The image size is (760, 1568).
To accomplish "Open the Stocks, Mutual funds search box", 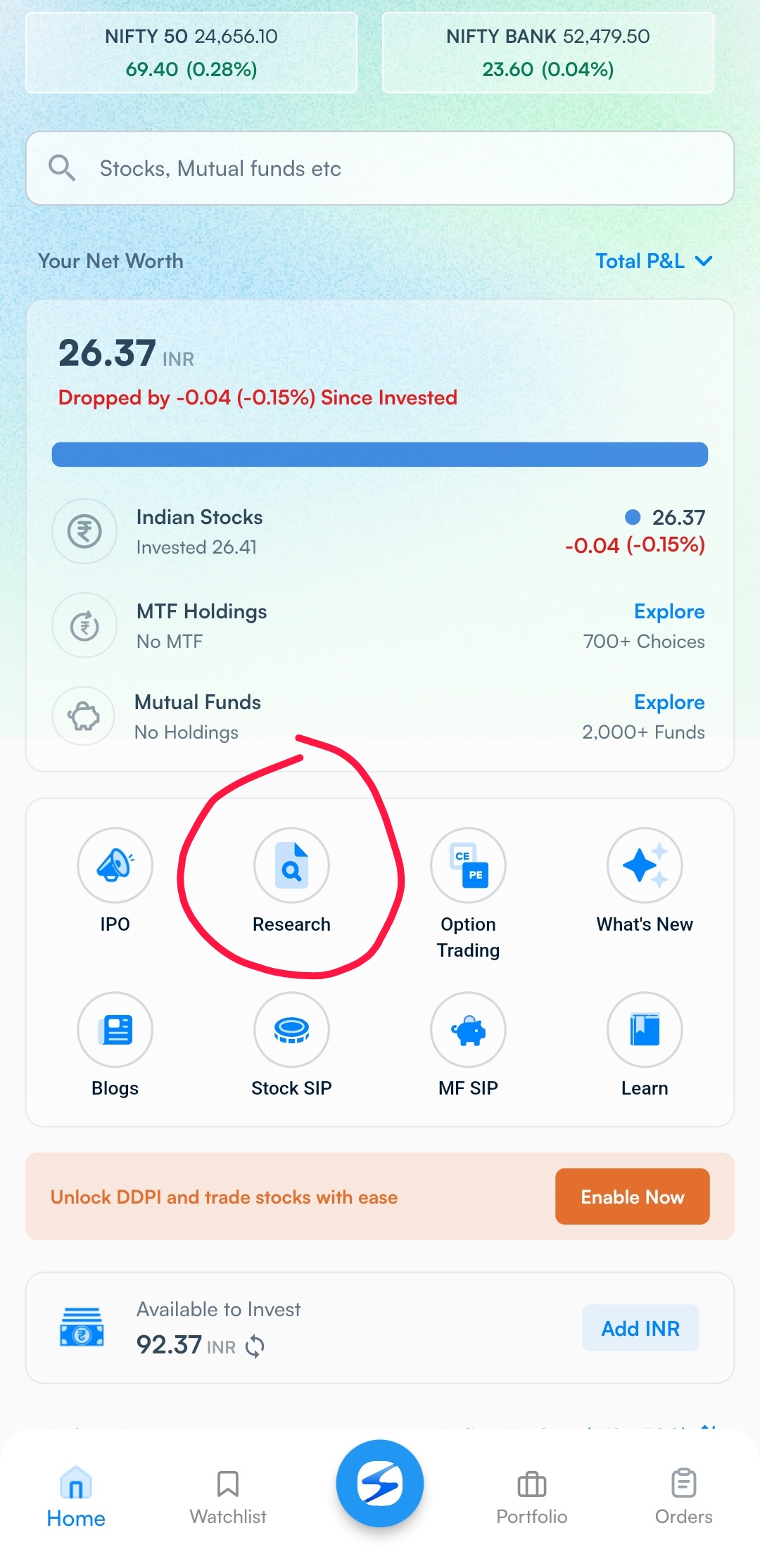I will (380, 169).
